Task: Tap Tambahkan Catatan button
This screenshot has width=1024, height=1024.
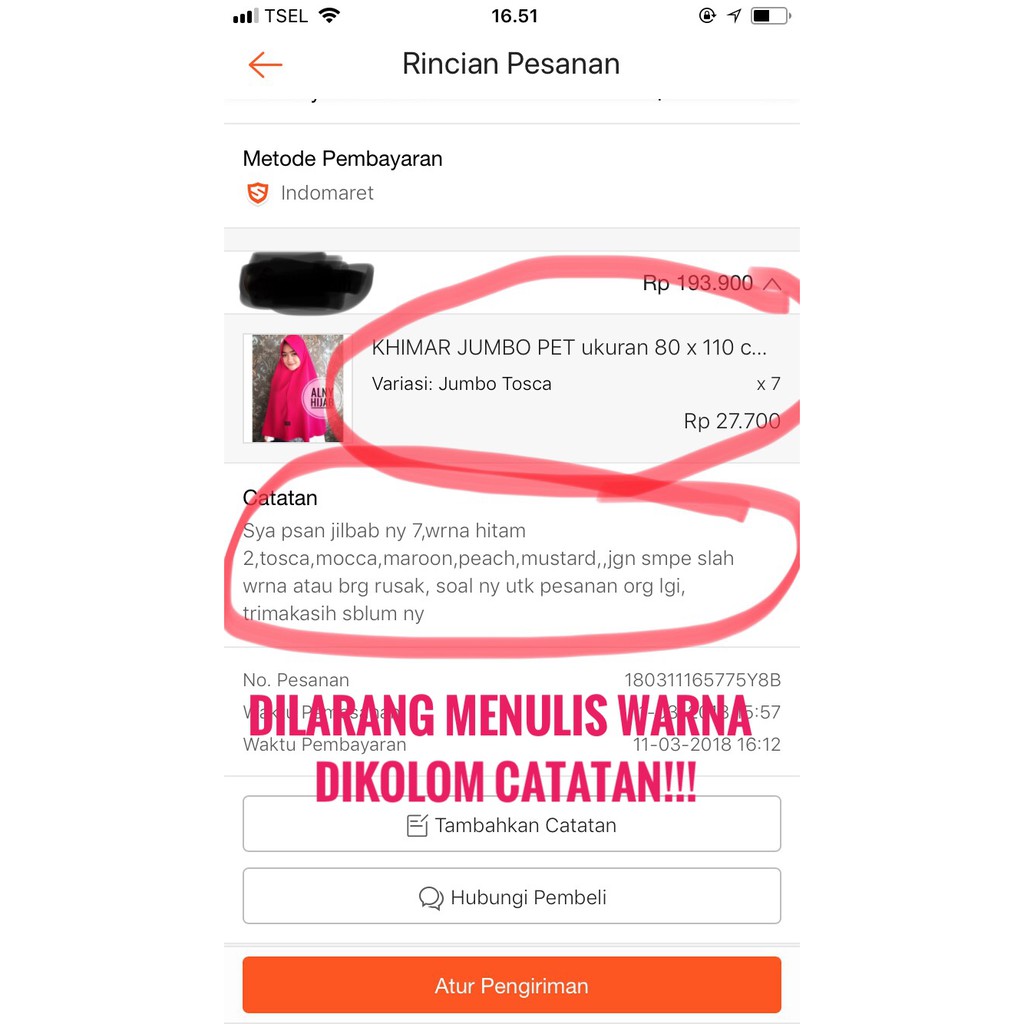Action: [x=511, y=824]
